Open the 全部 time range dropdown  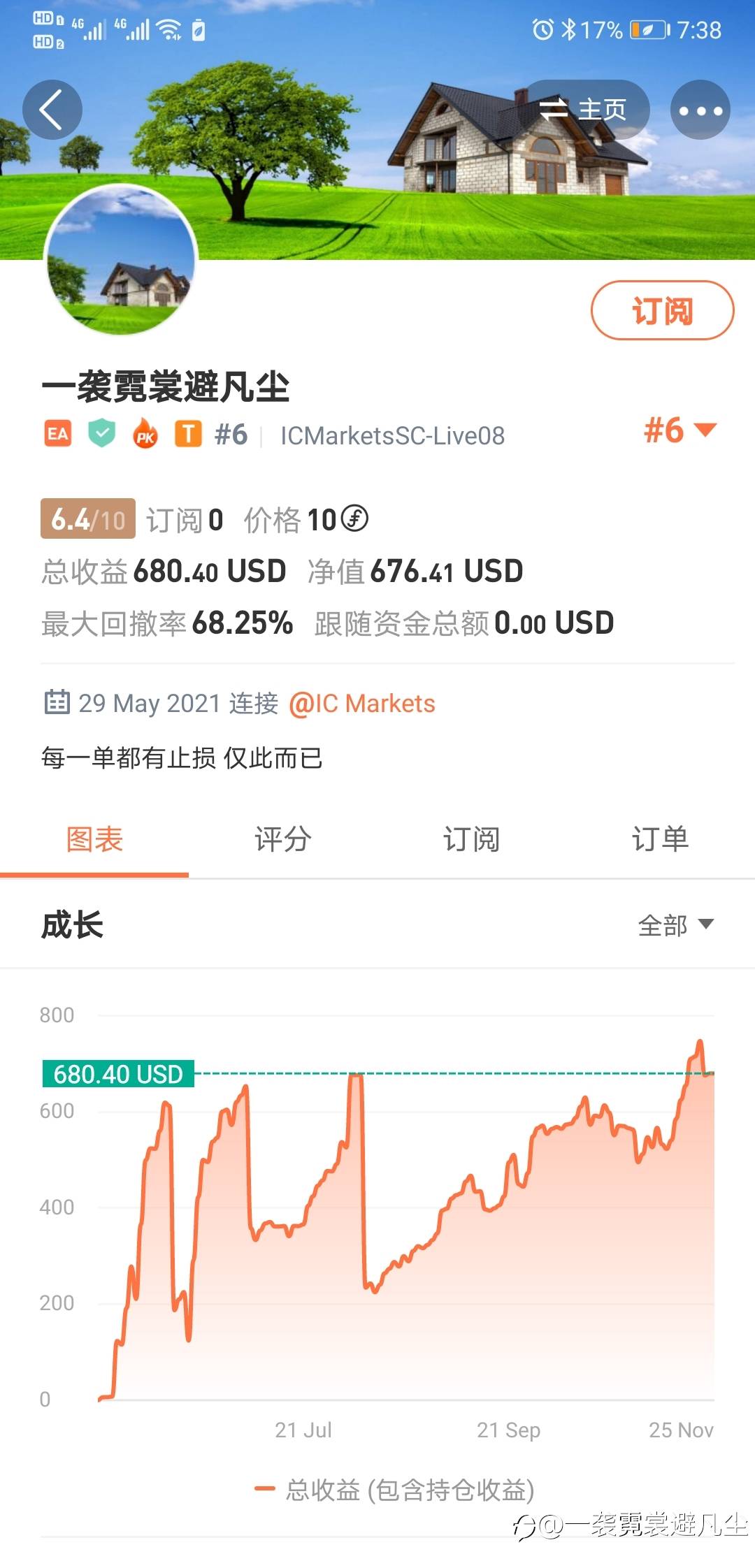(675, 925)
